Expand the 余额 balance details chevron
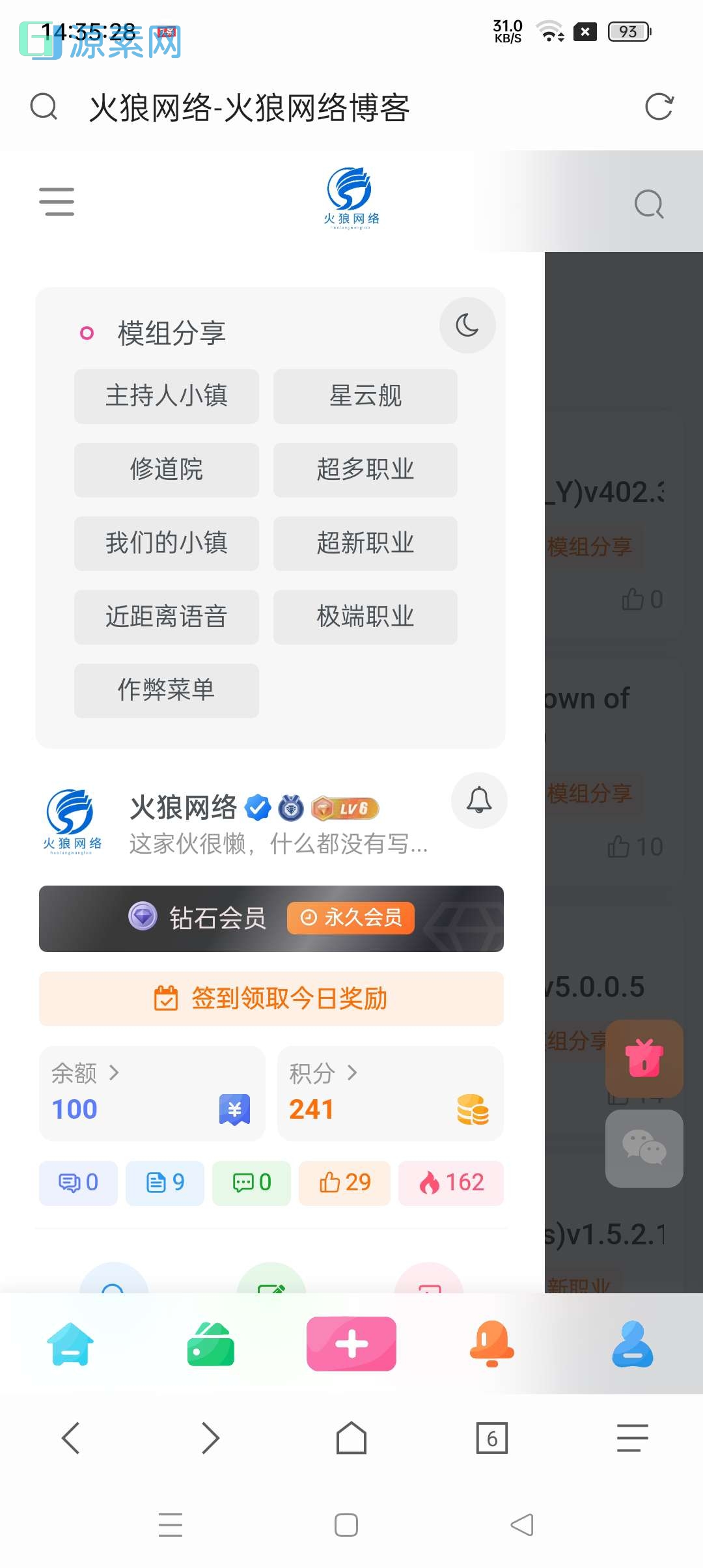Screen dimensions: 703x1568 115,1072
